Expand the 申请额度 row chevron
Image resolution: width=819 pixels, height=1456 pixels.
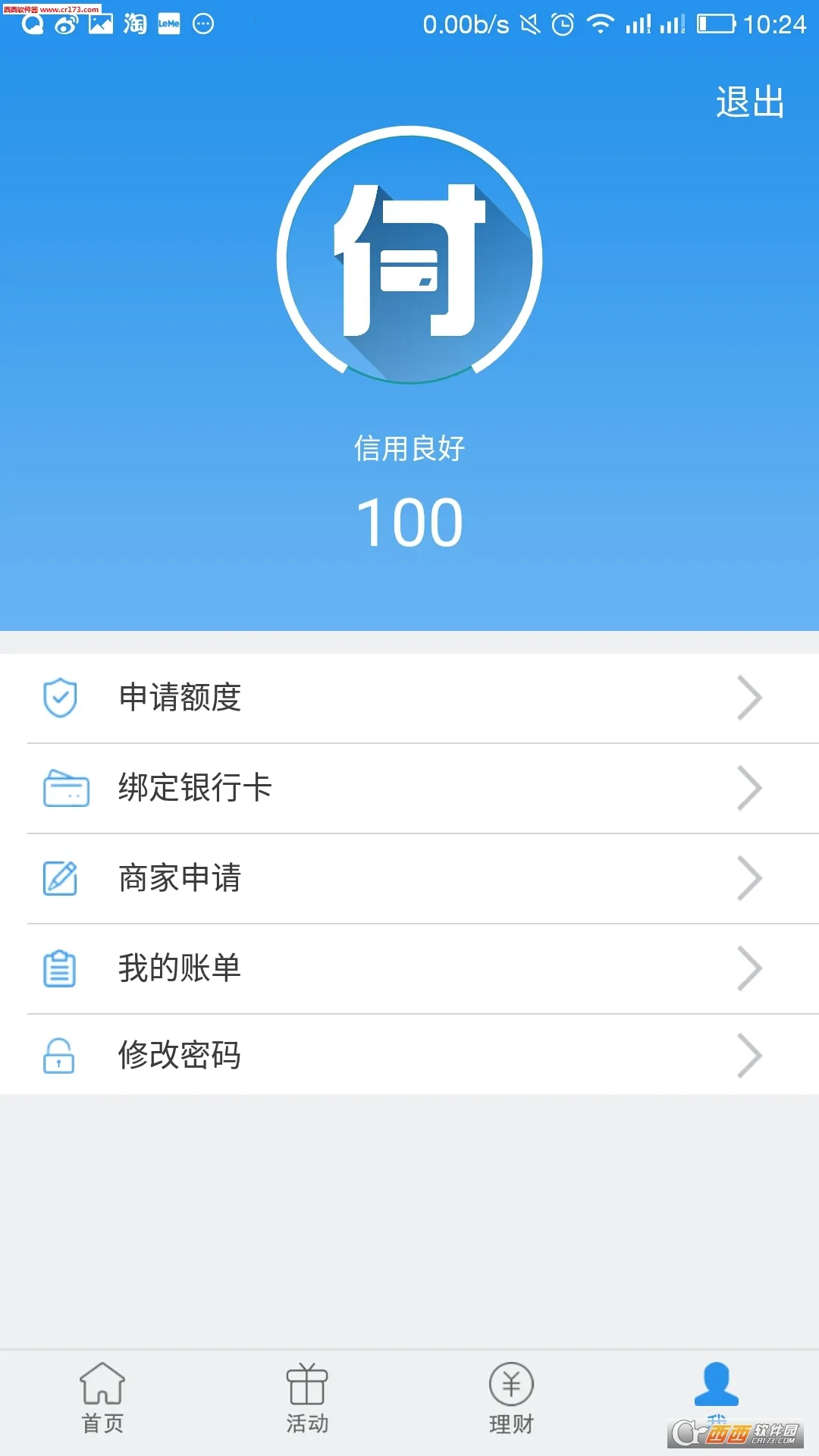(749, 698)
